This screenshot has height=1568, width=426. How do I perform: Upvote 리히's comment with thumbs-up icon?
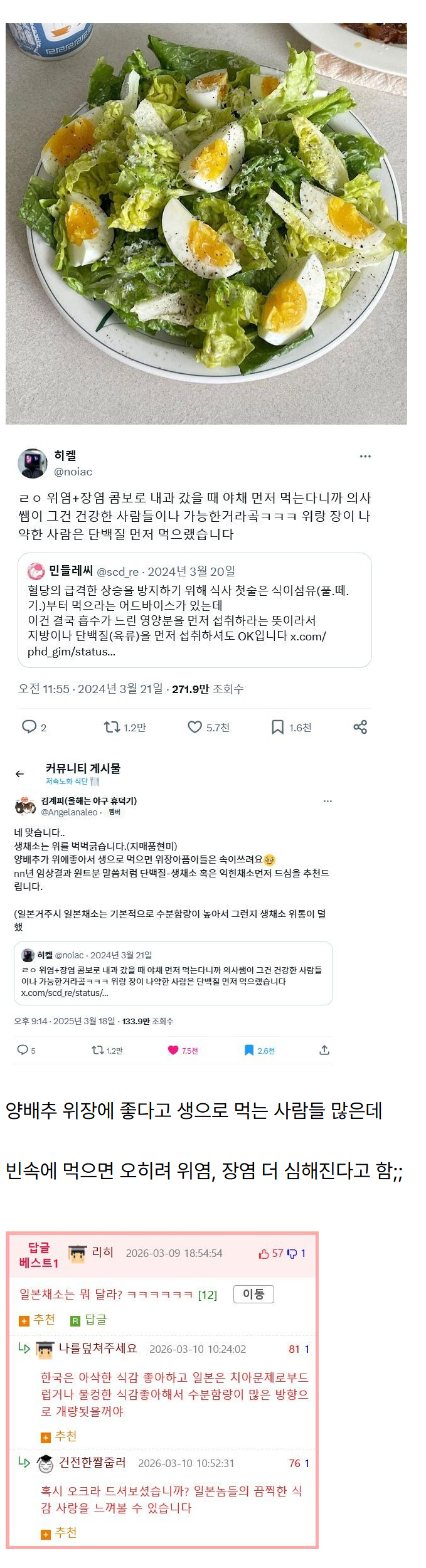264,1253
